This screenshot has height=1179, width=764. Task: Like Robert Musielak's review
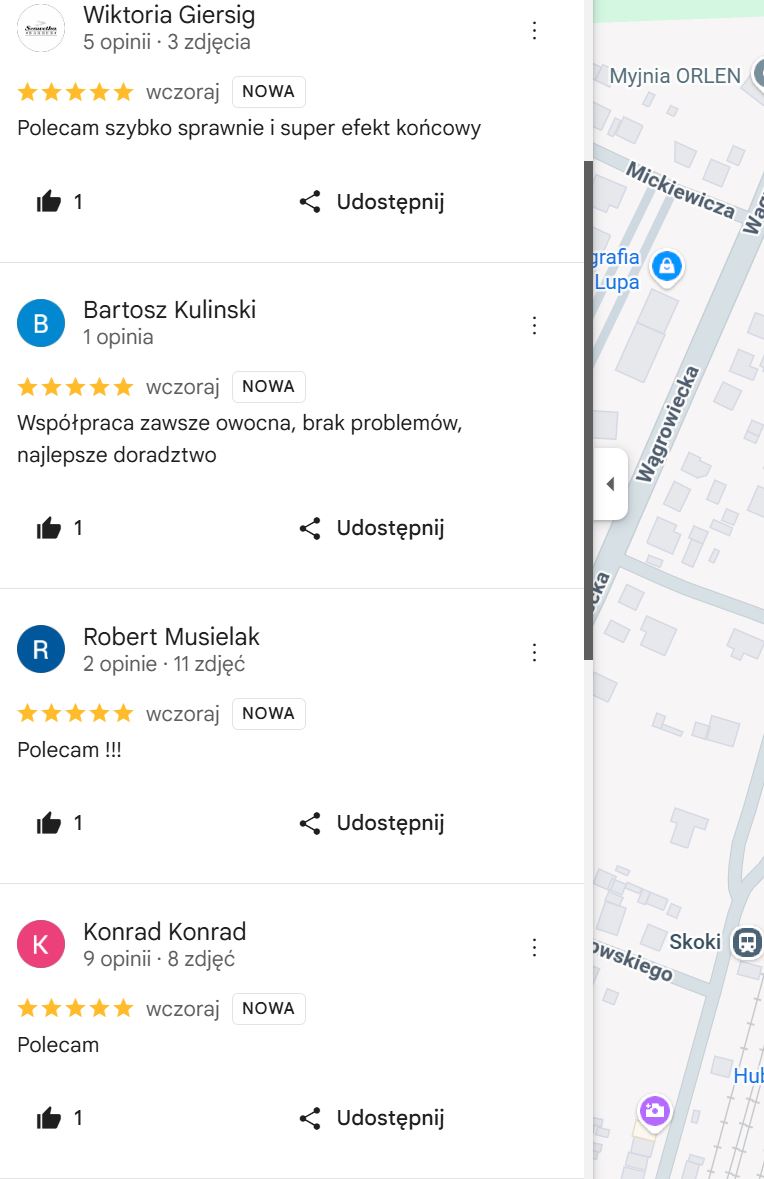click(49, 823)
